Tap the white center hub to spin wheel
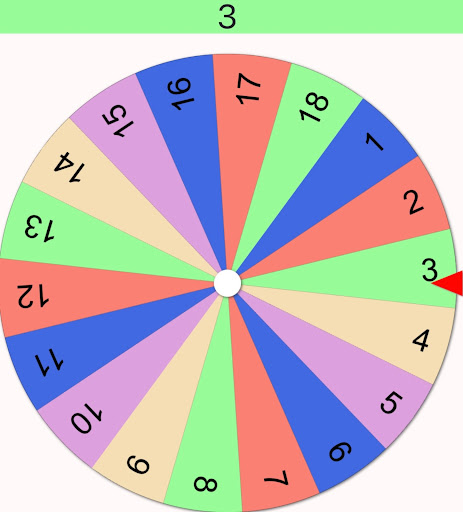Screen dimensions: 463x512 228,283
